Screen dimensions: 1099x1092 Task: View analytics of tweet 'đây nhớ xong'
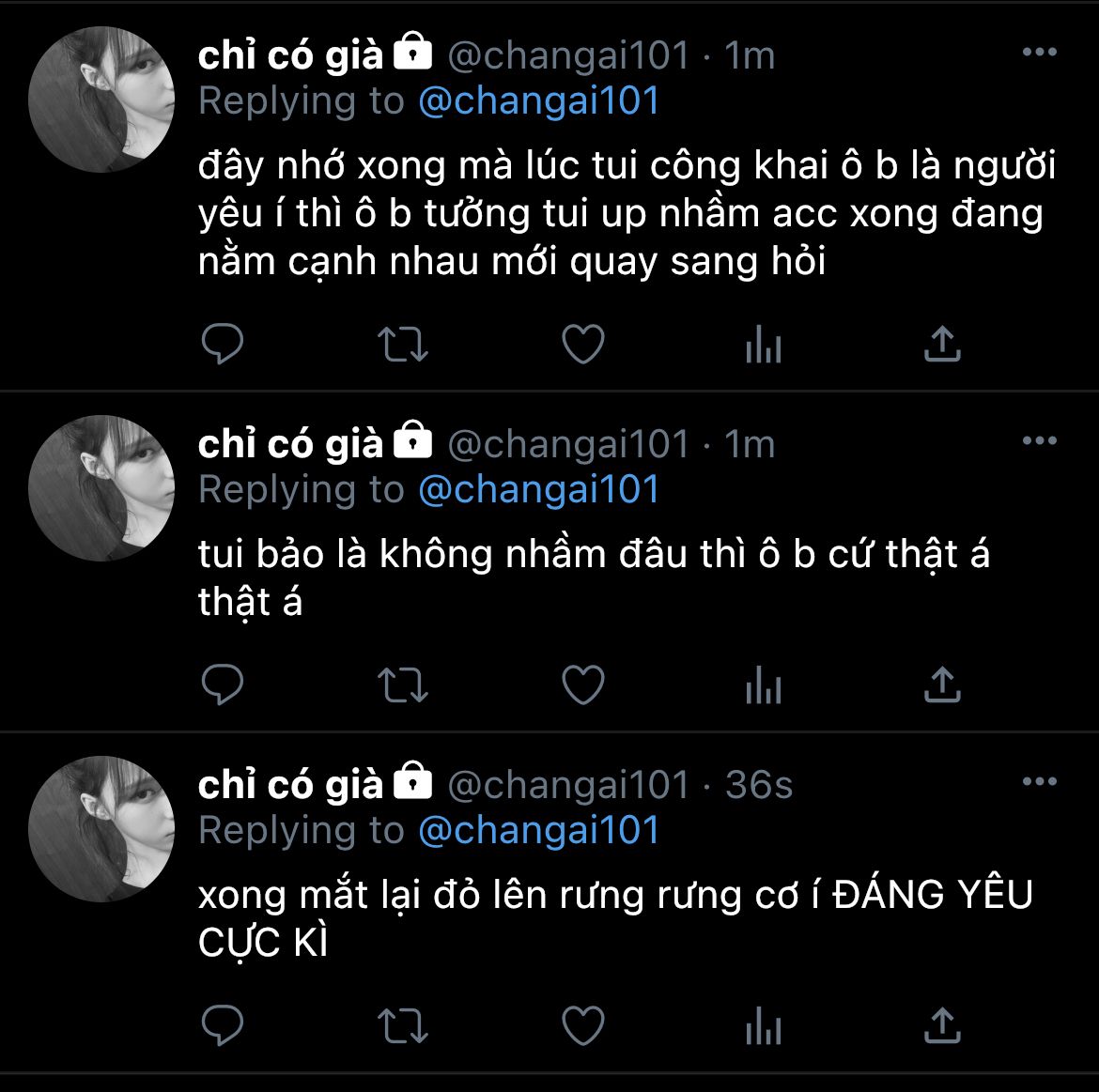763,346
